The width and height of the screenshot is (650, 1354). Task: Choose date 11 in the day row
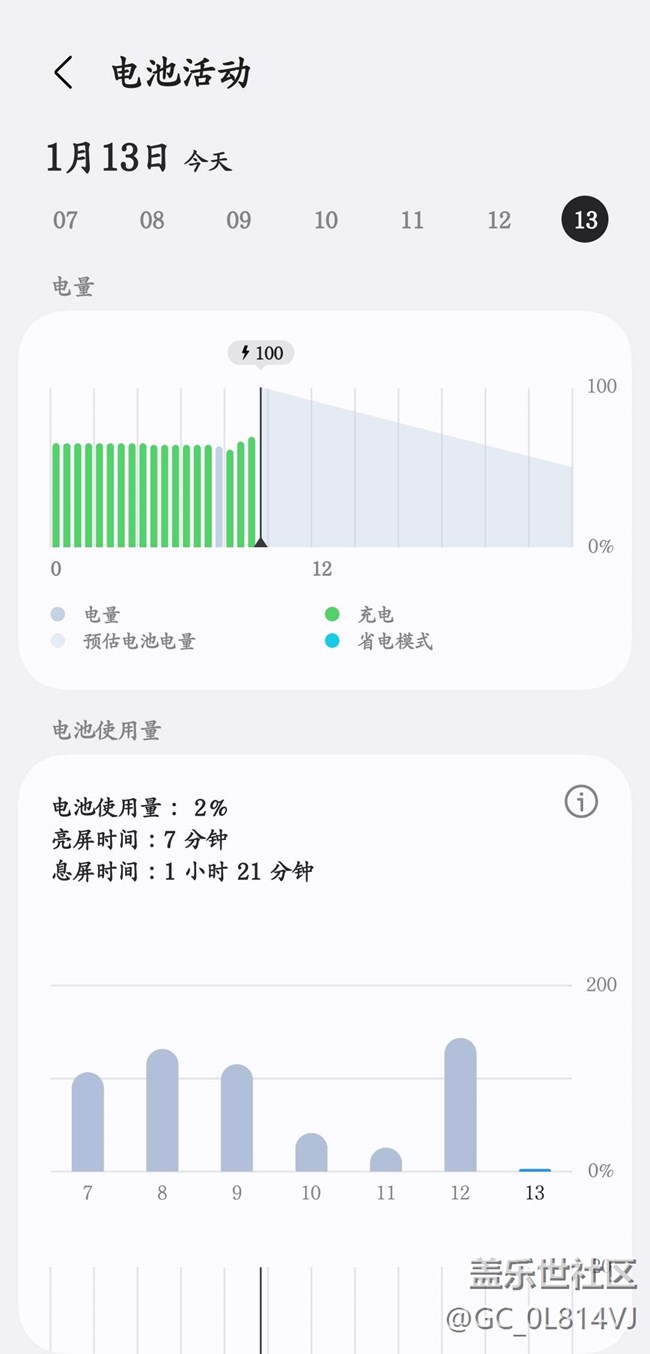(x=412, y=220)
